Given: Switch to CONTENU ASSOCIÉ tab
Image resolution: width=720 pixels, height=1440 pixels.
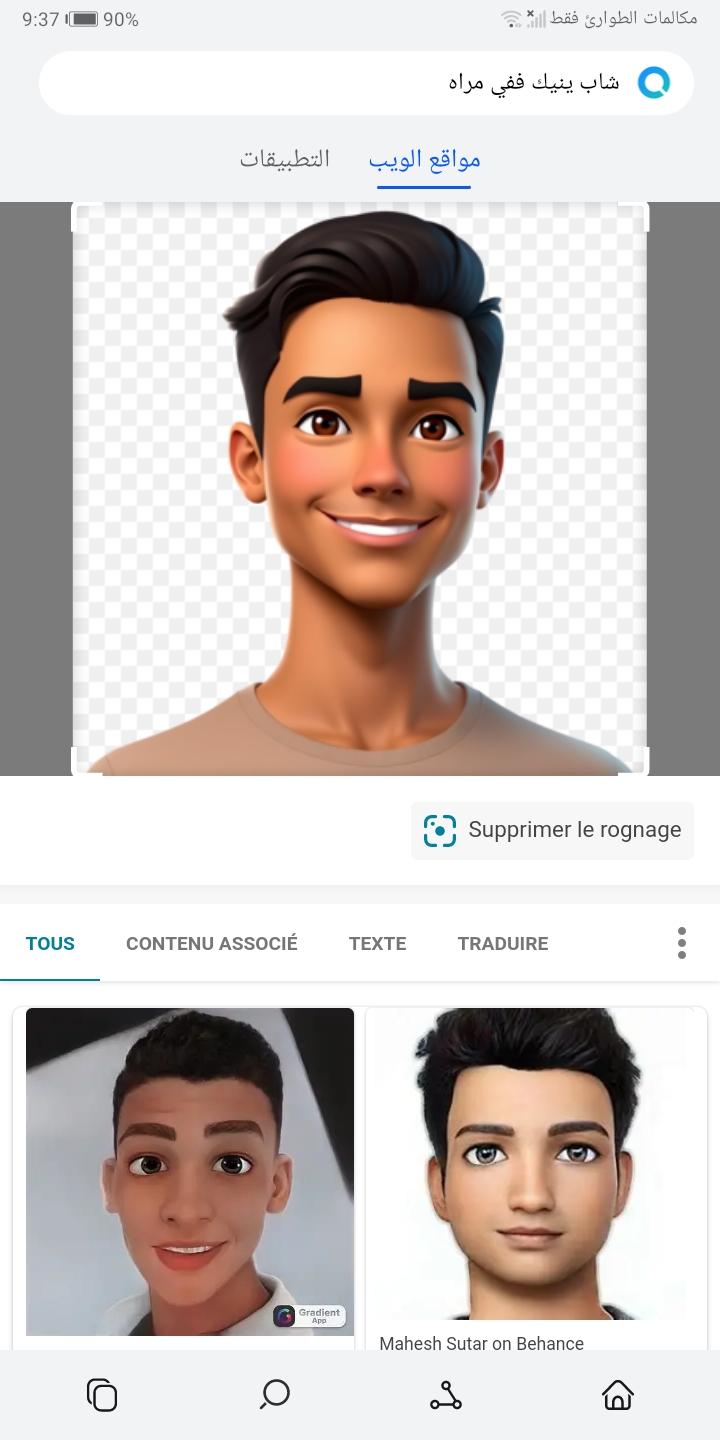Looking at the screenshot, I should 212,943.
